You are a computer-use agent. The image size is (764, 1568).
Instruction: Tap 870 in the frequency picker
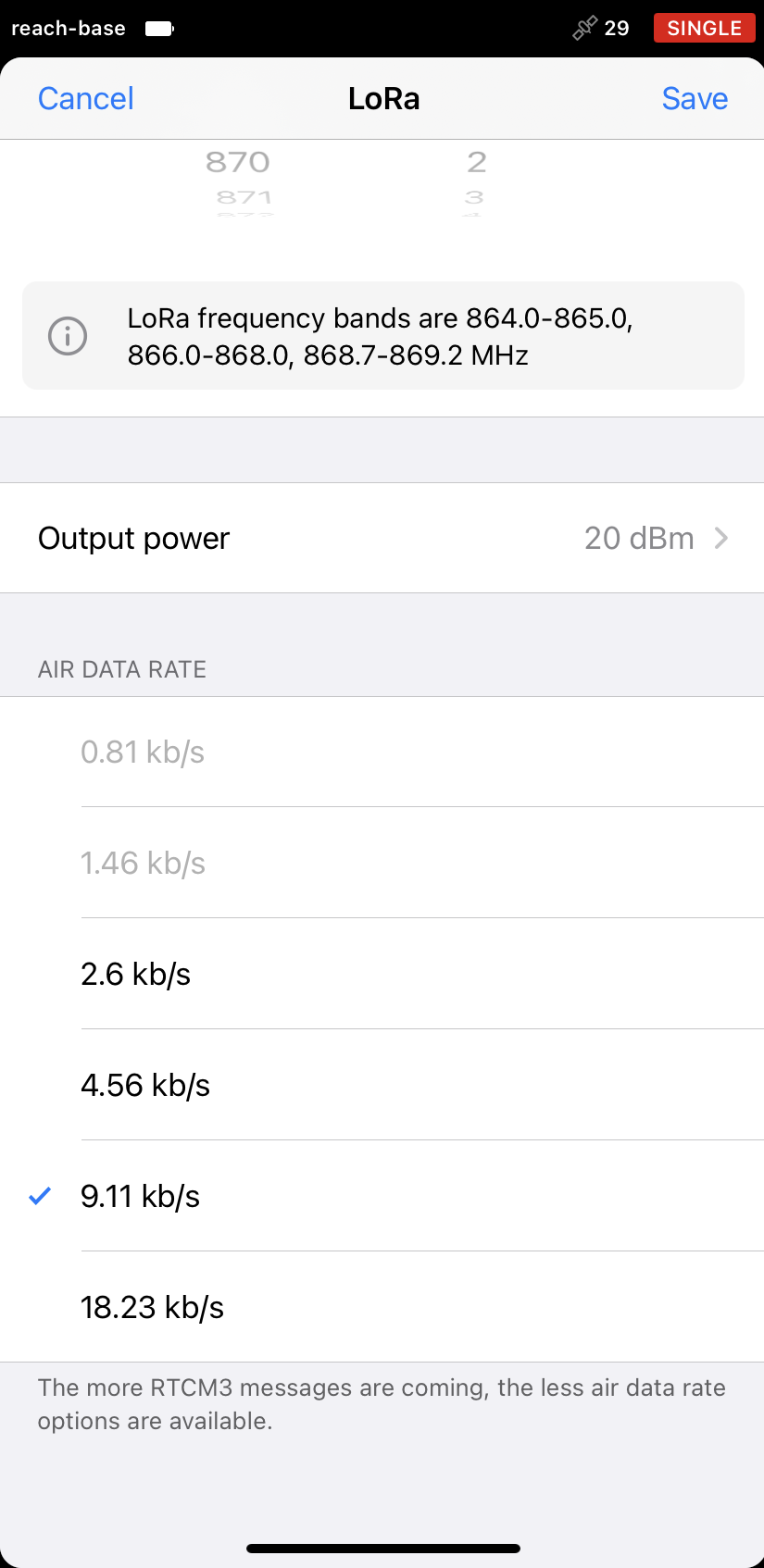click(238, 162)
